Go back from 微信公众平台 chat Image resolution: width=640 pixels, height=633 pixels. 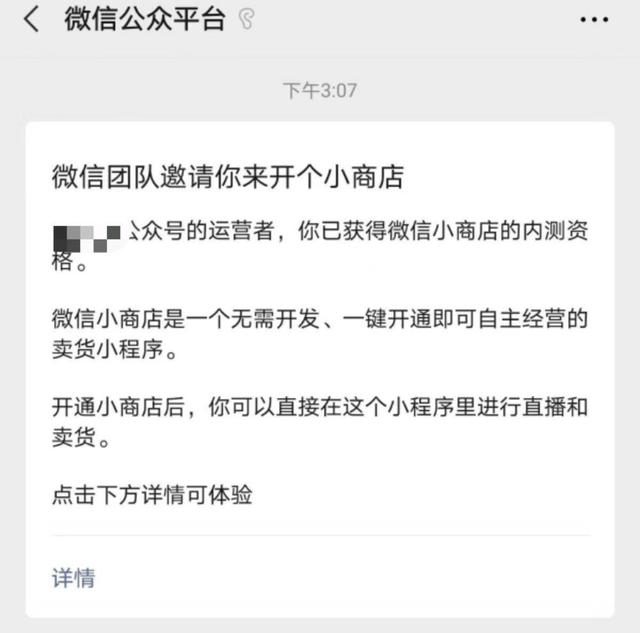point(31,19)
